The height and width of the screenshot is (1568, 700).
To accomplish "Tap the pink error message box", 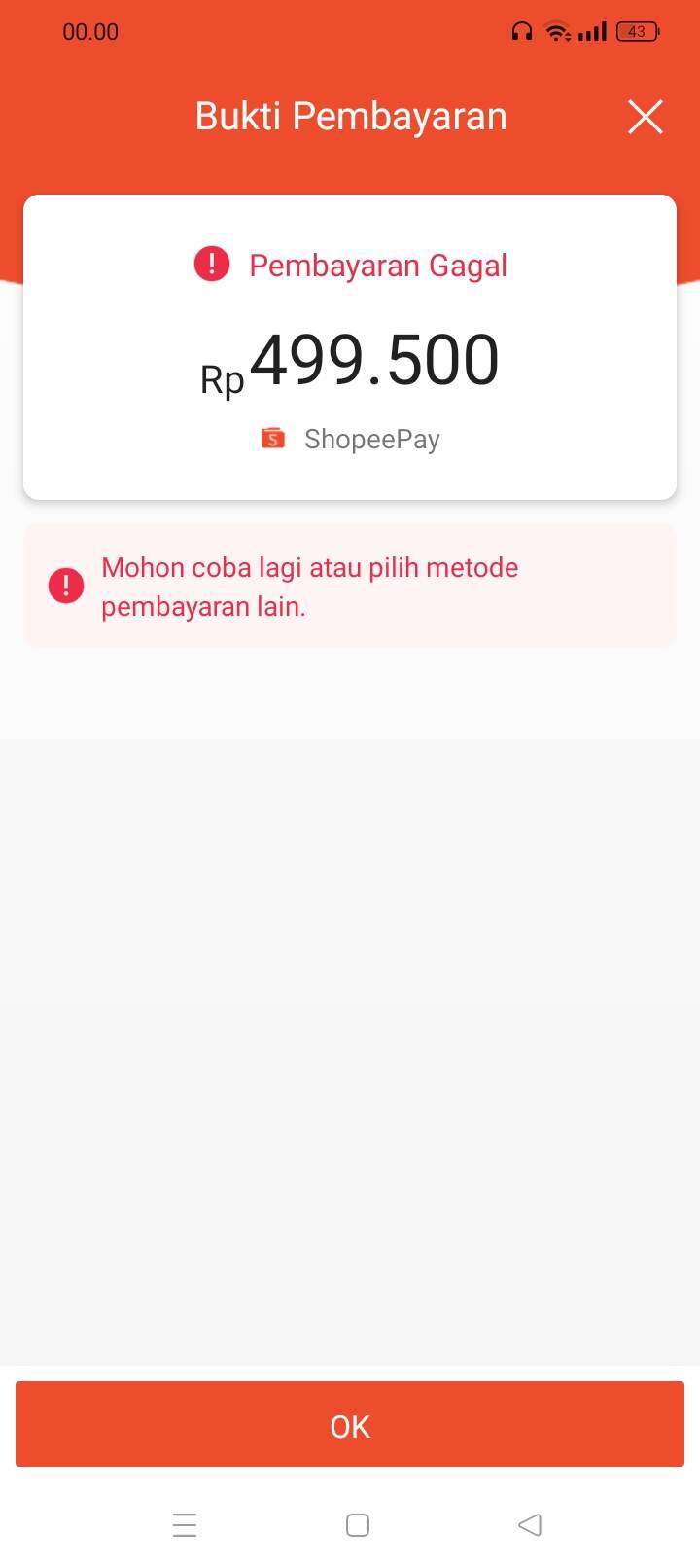I will (x=350, y=585).
